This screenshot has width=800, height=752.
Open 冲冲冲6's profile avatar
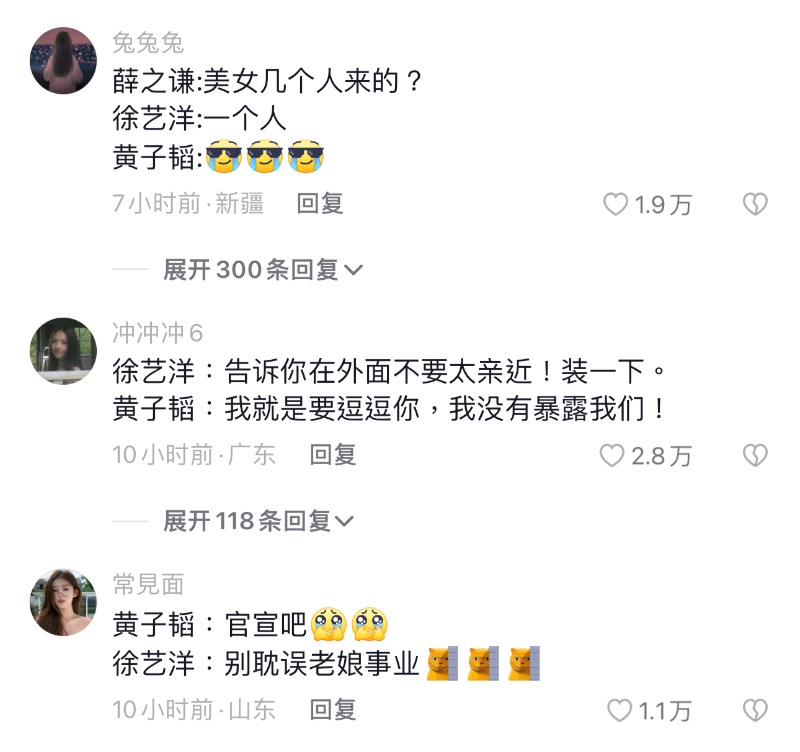tap(64, 351)
